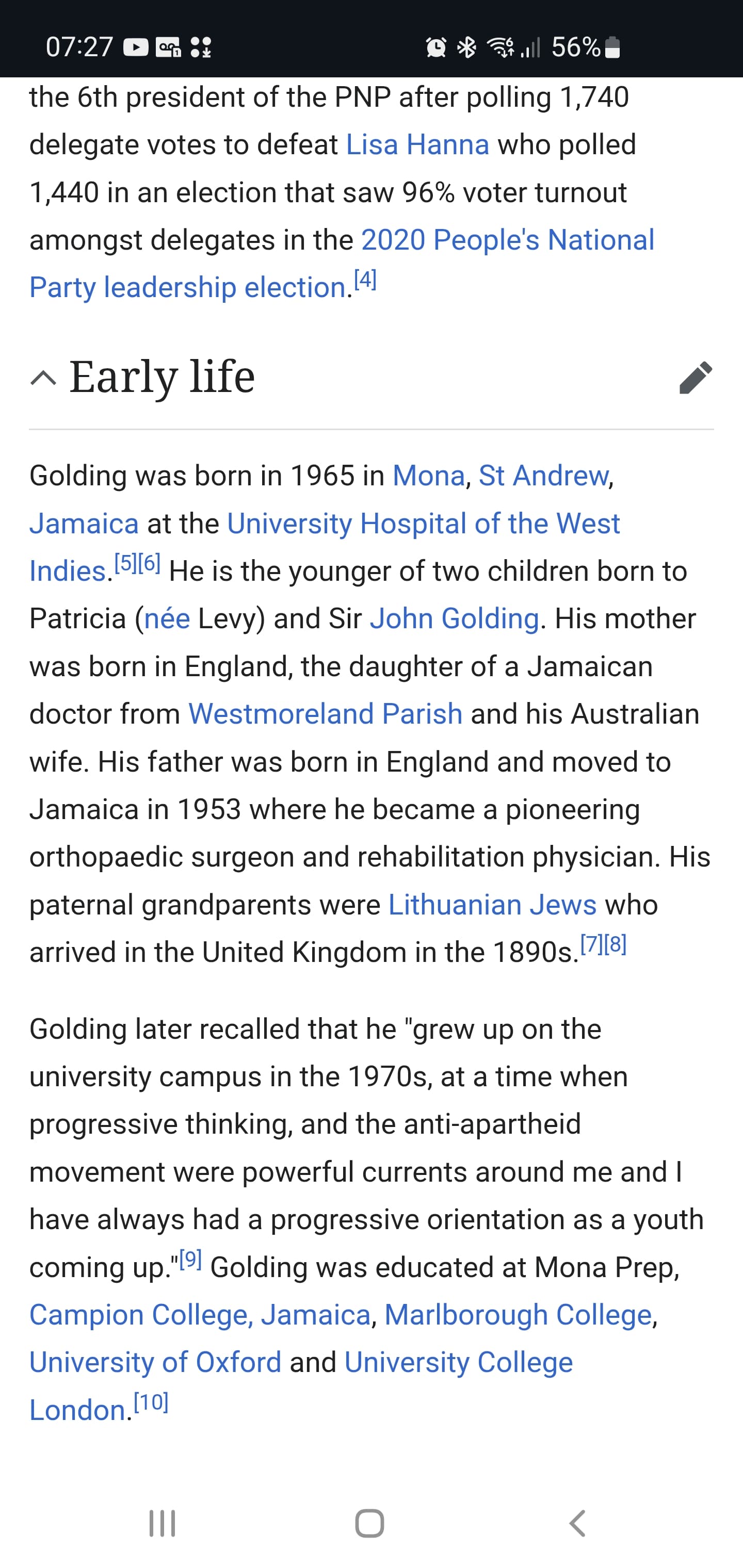The height and width of the screenshot is (1568, 743).
Task: View citation 9 reference
Action: [190, 1259]
